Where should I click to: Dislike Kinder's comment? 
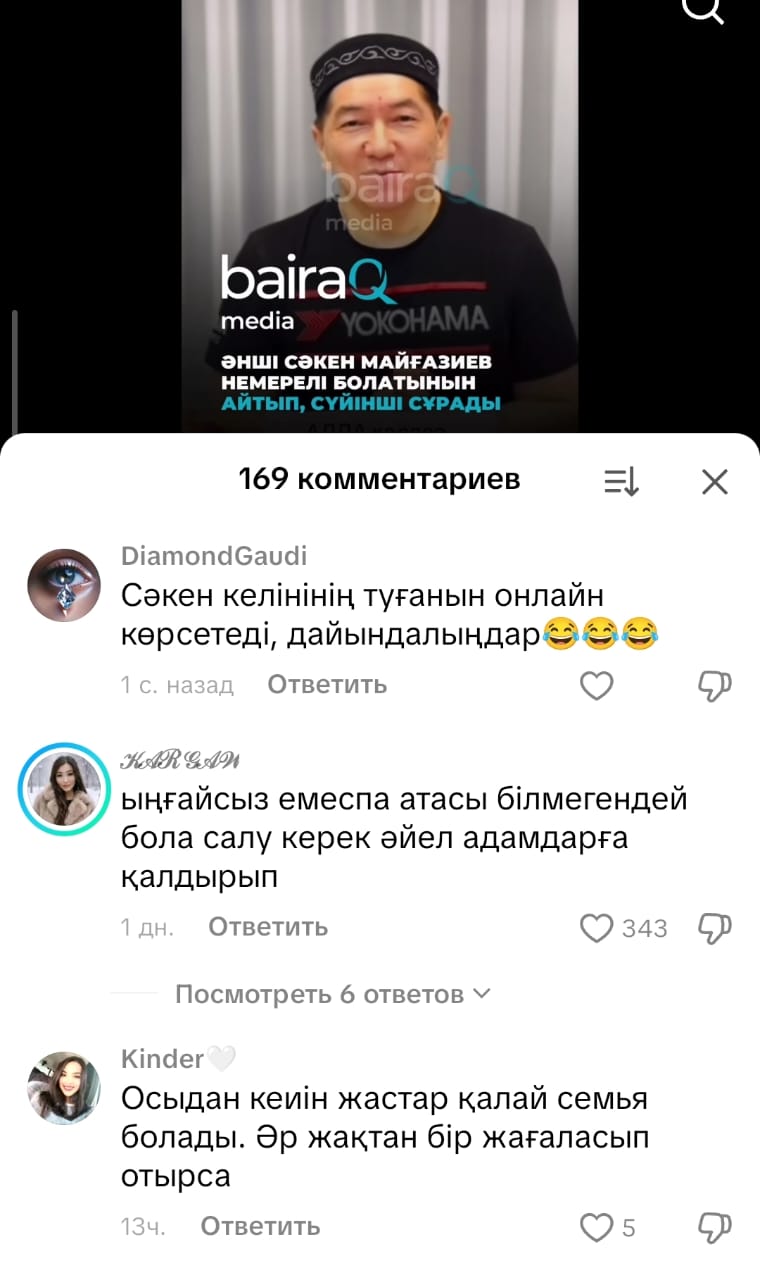click(714, 1227)
